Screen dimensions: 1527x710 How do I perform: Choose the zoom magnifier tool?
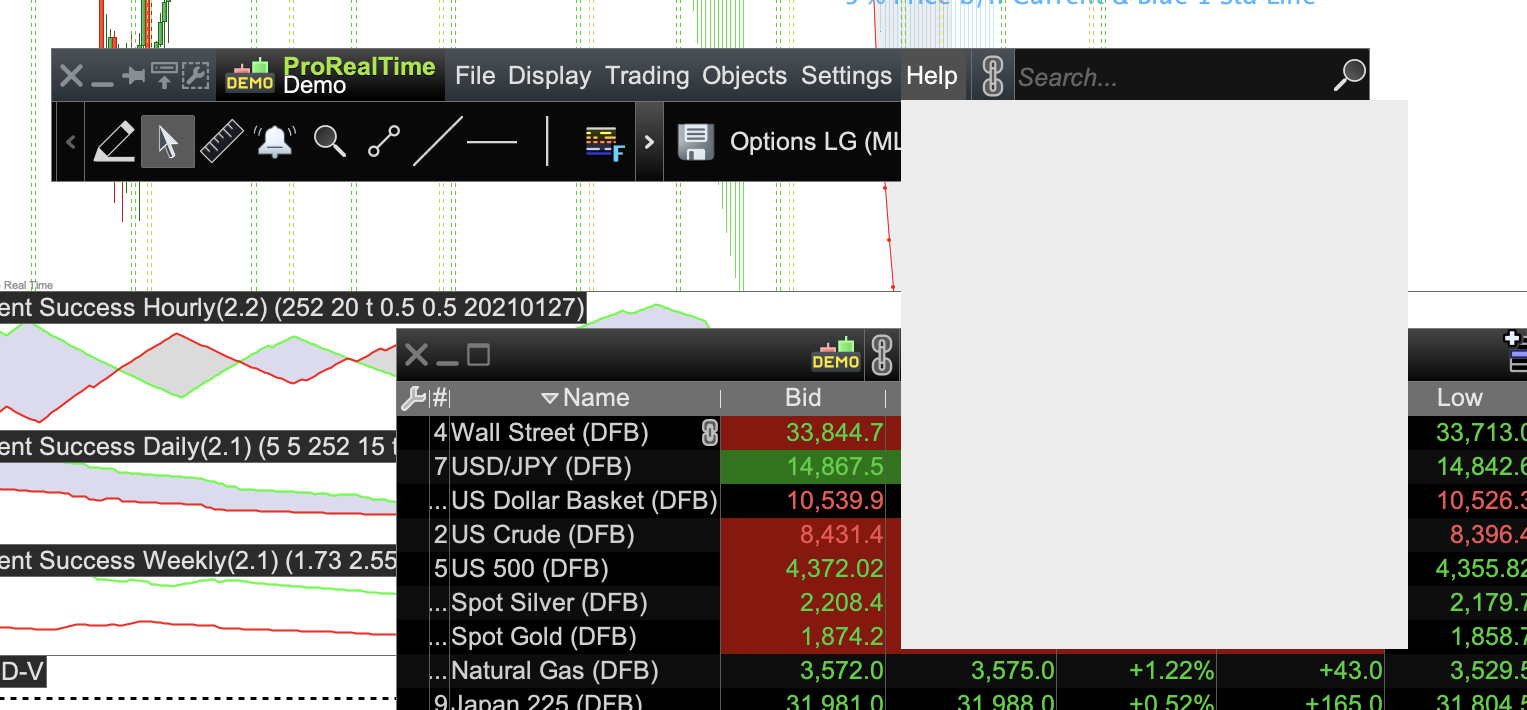[330, 142]
